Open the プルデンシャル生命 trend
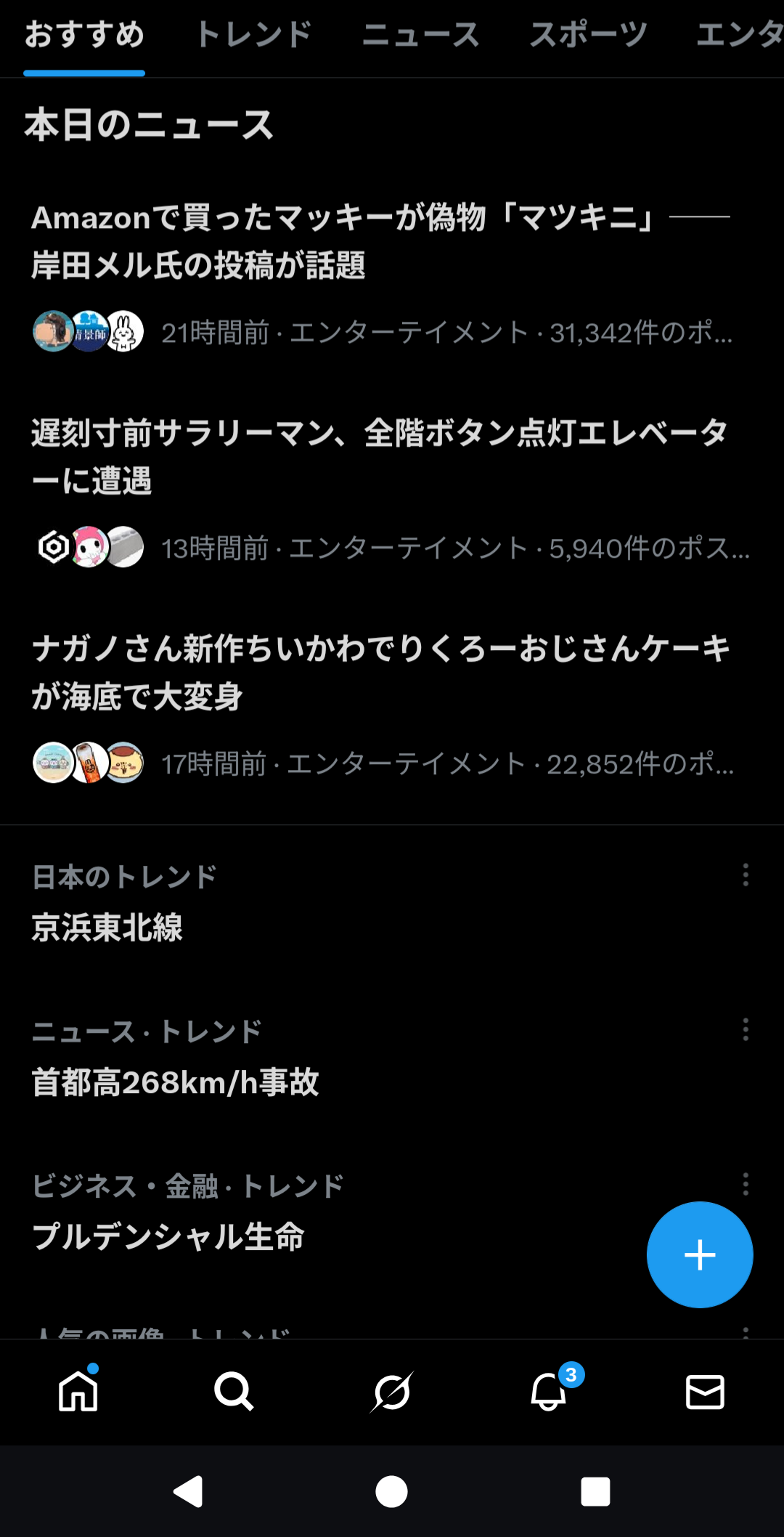Image resolution: width=784 pixels, height=1537 pixels. 168,1237
